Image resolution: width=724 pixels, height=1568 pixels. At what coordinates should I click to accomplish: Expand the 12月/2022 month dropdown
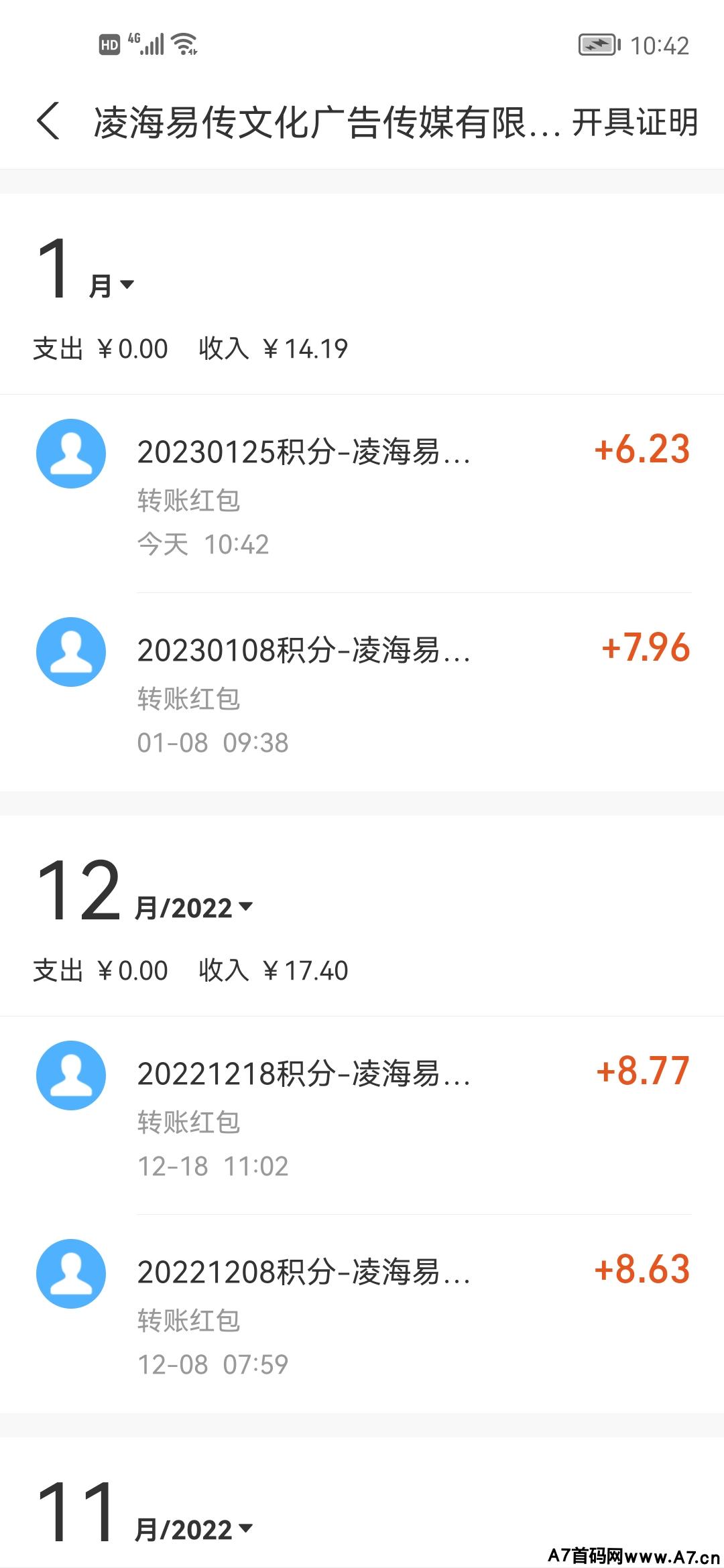145,891
